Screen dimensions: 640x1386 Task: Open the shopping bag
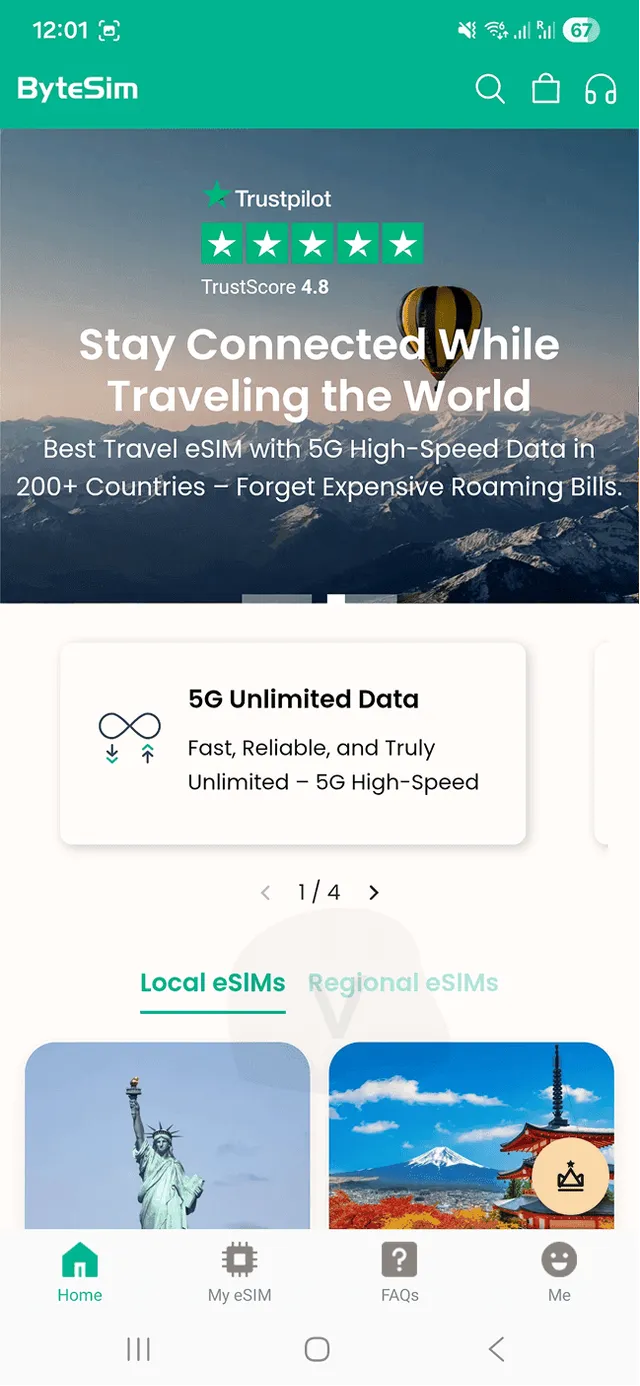pos(545,89)
